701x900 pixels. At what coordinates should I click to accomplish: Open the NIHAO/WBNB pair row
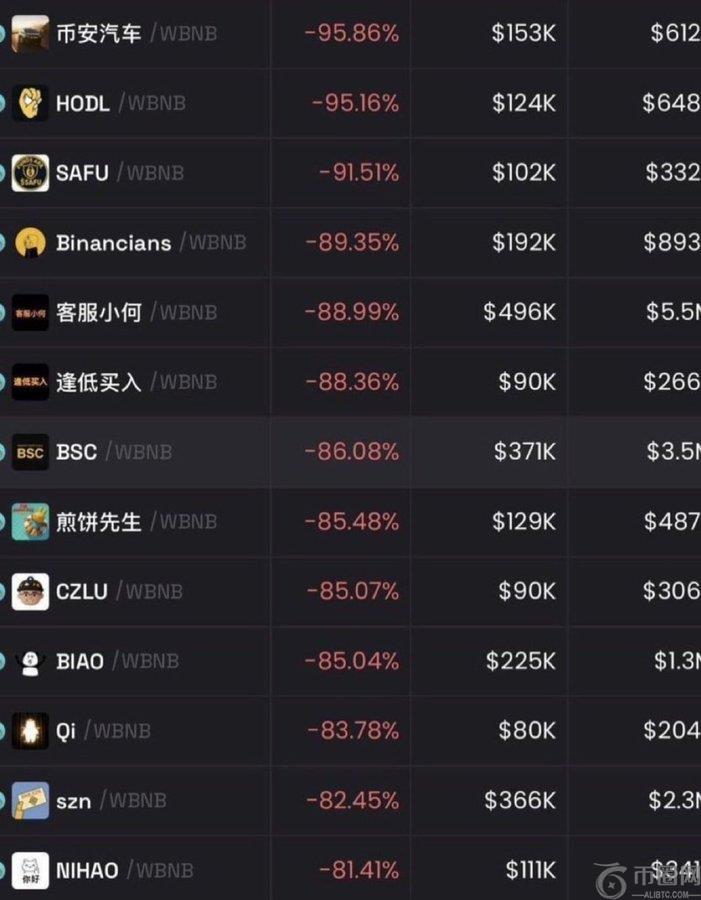(x=87, y=871)
